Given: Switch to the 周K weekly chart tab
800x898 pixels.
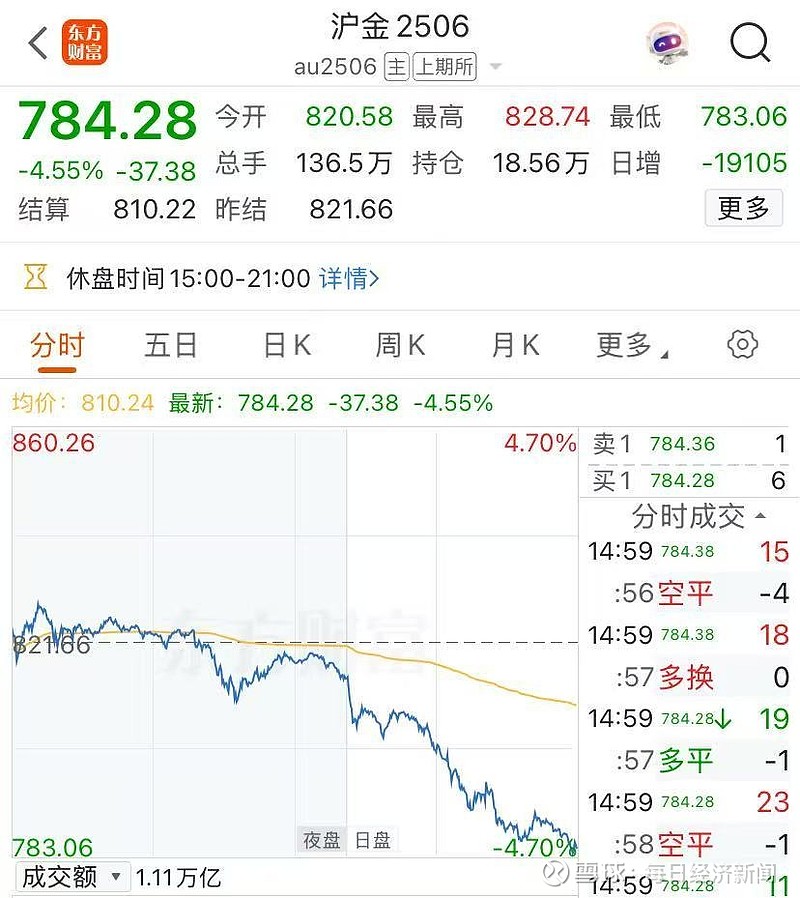Looking at the screenshot, I should click(x=398, y=343).
